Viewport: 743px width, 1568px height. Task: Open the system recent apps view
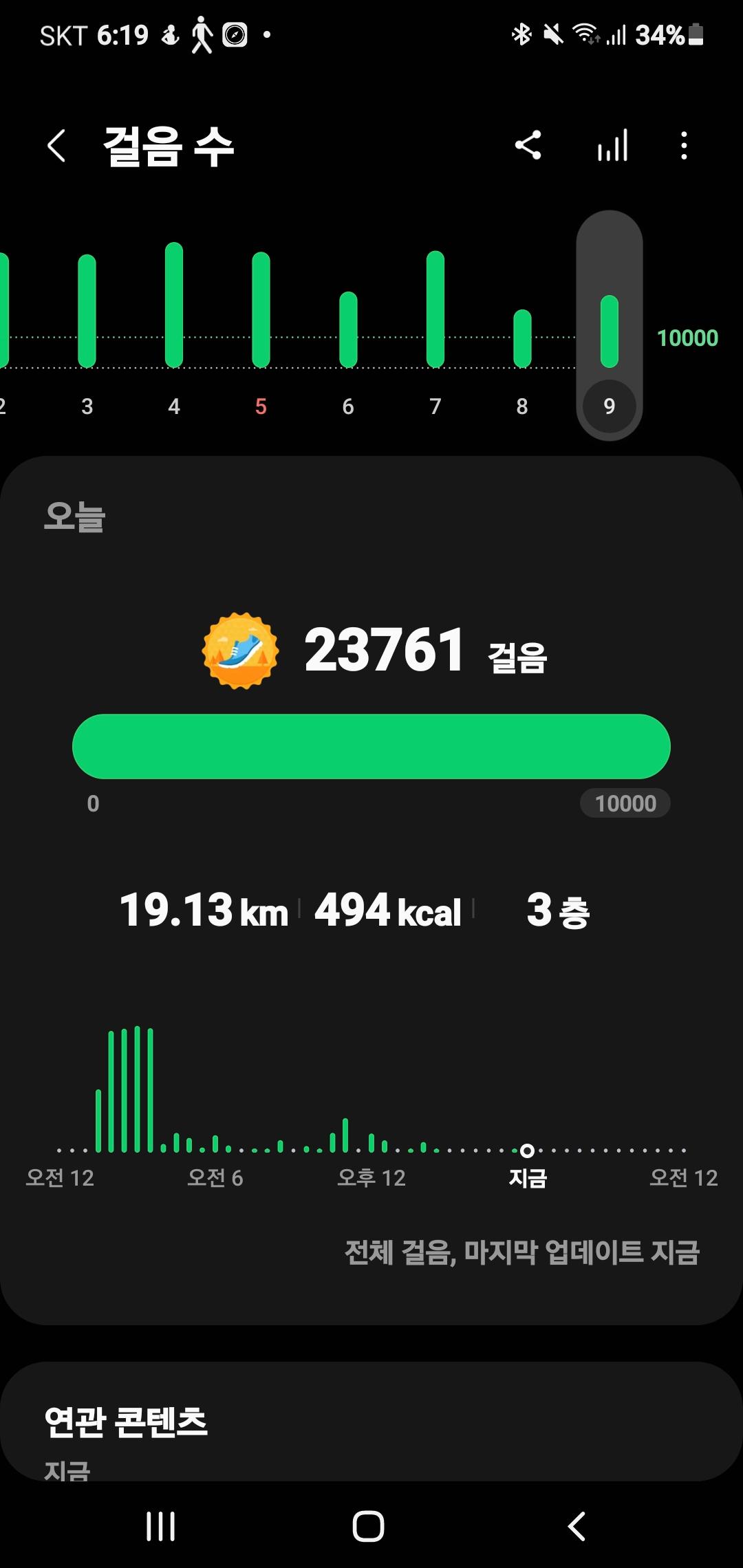[161, 1526]
